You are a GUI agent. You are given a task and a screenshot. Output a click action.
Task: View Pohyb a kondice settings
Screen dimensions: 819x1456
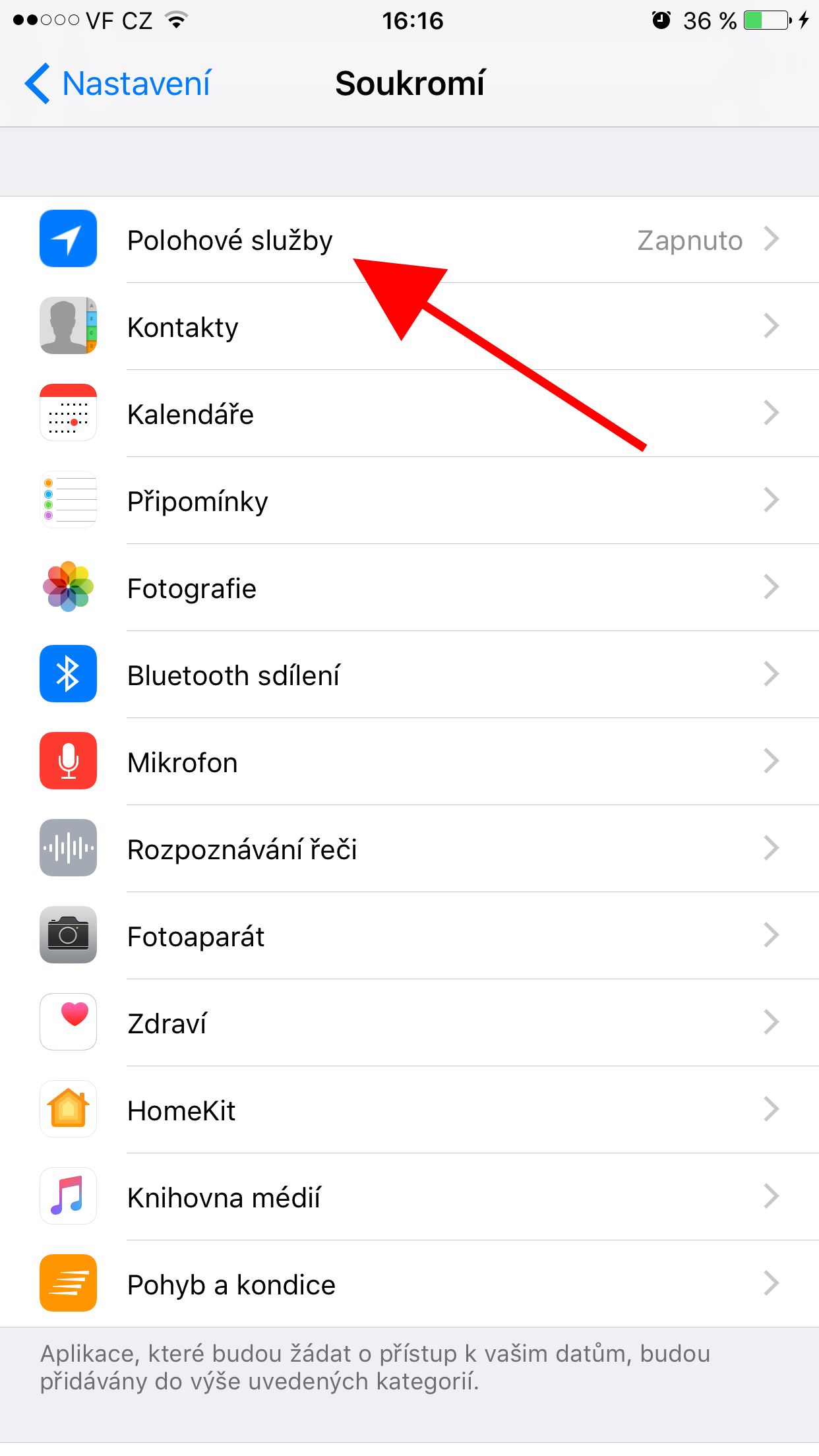point(409,1285)
